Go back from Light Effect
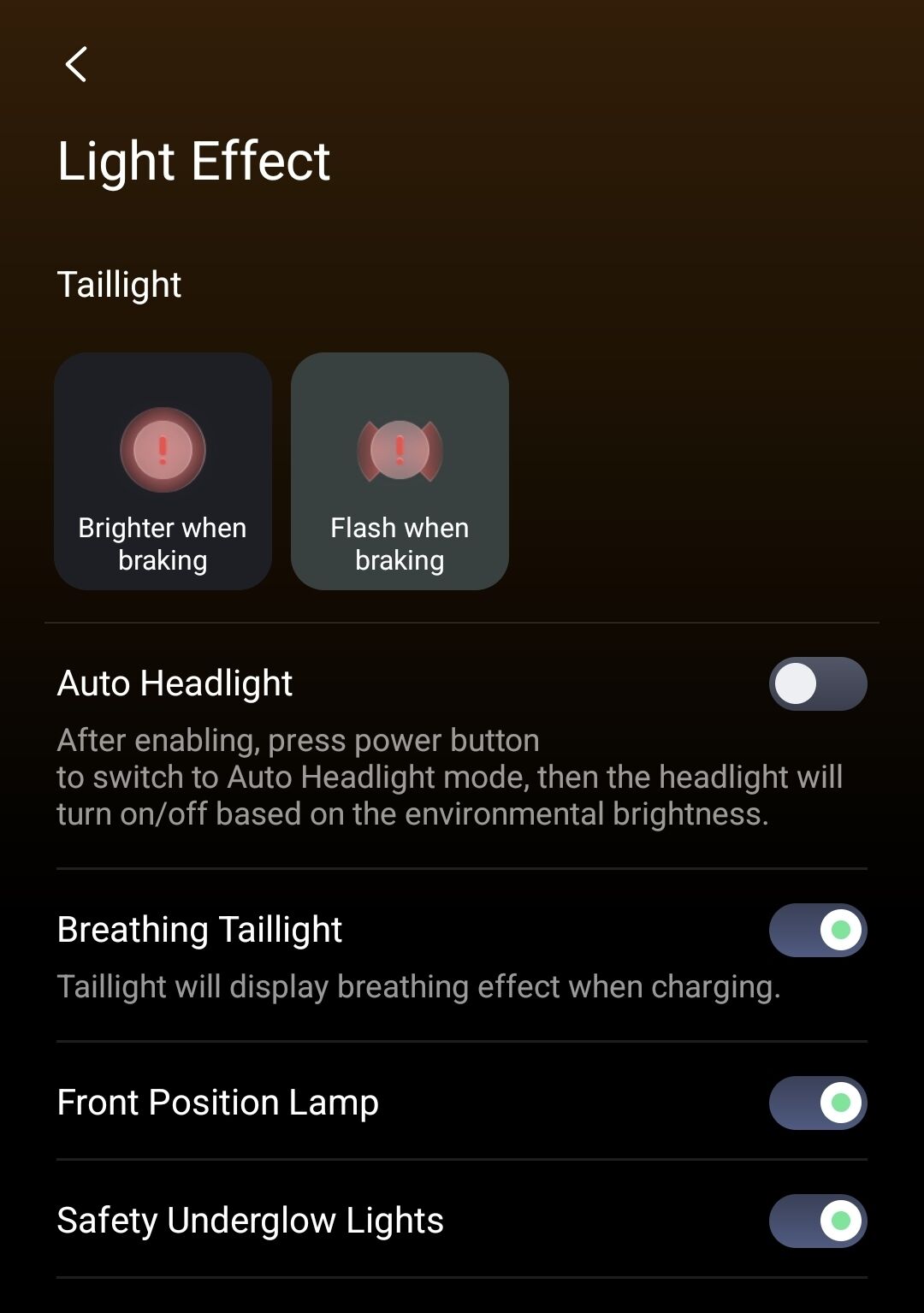Screen dimensions: 924x1313 click(x=76, y=64)
